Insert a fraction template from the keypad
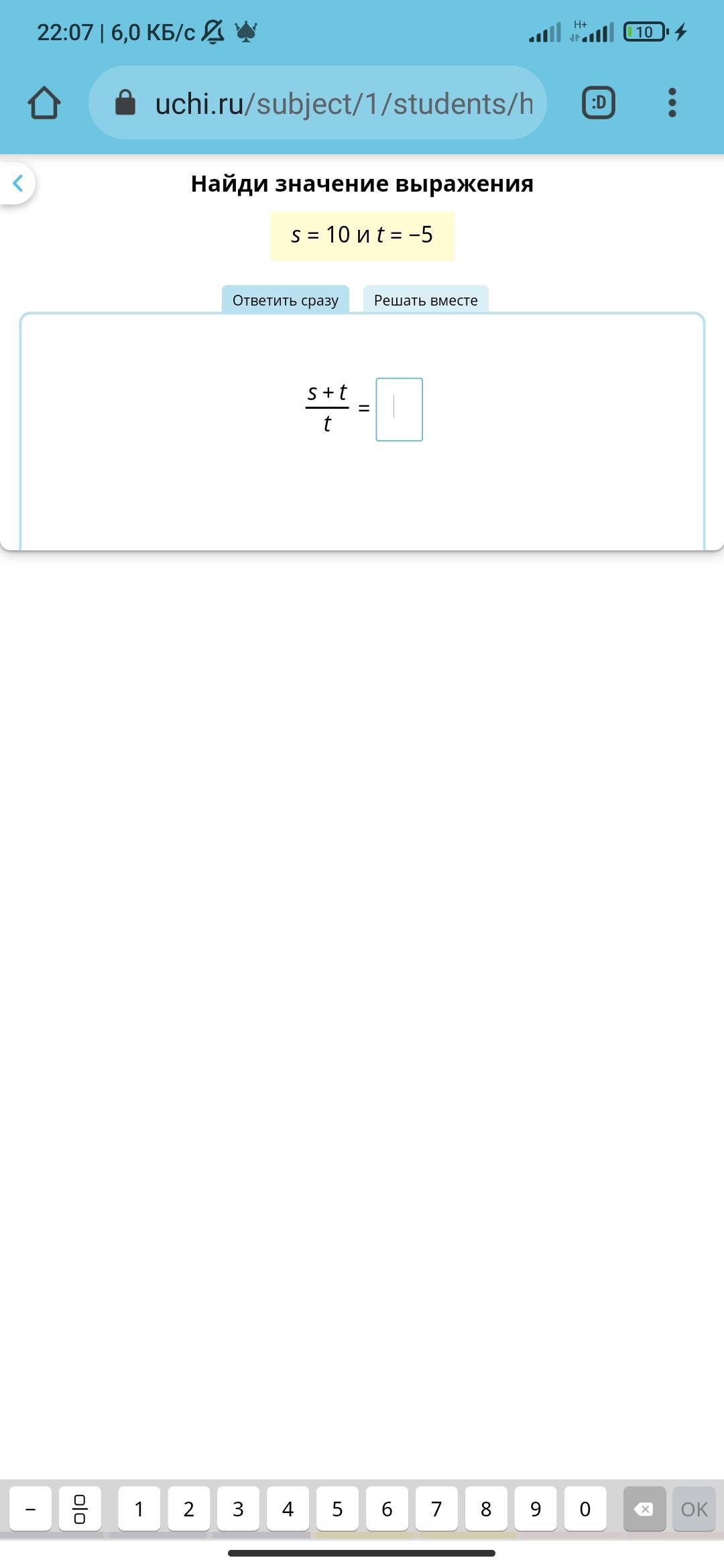This screenshot has width=724, height=1568. 80,1508
